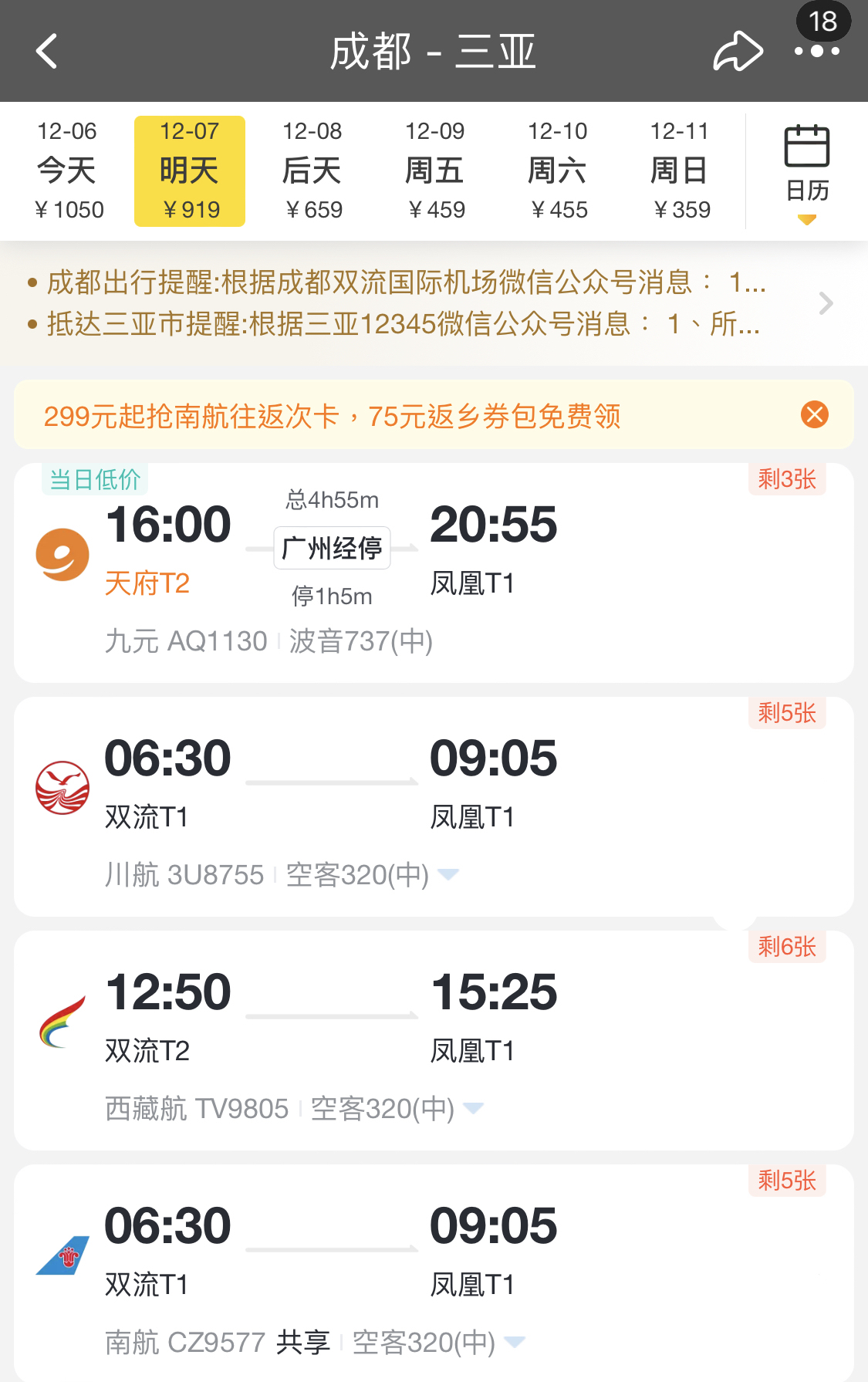Image resolution: width=868 pixels, height=1382 pixels.
Task: Open 九元 AQ1130 16:00 flight
Action: [432, 573]
